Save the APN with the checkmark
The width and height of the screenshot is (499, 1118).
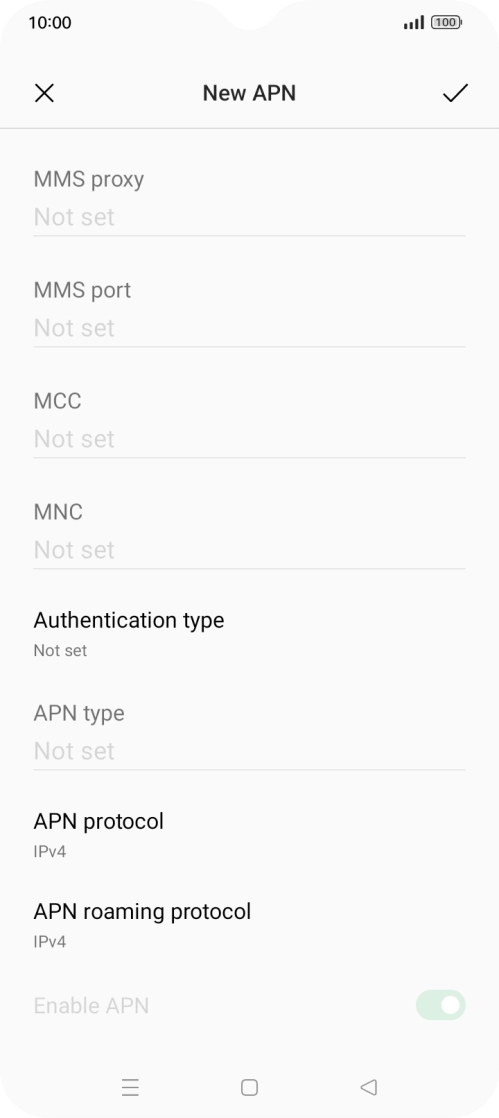(455, 93)
